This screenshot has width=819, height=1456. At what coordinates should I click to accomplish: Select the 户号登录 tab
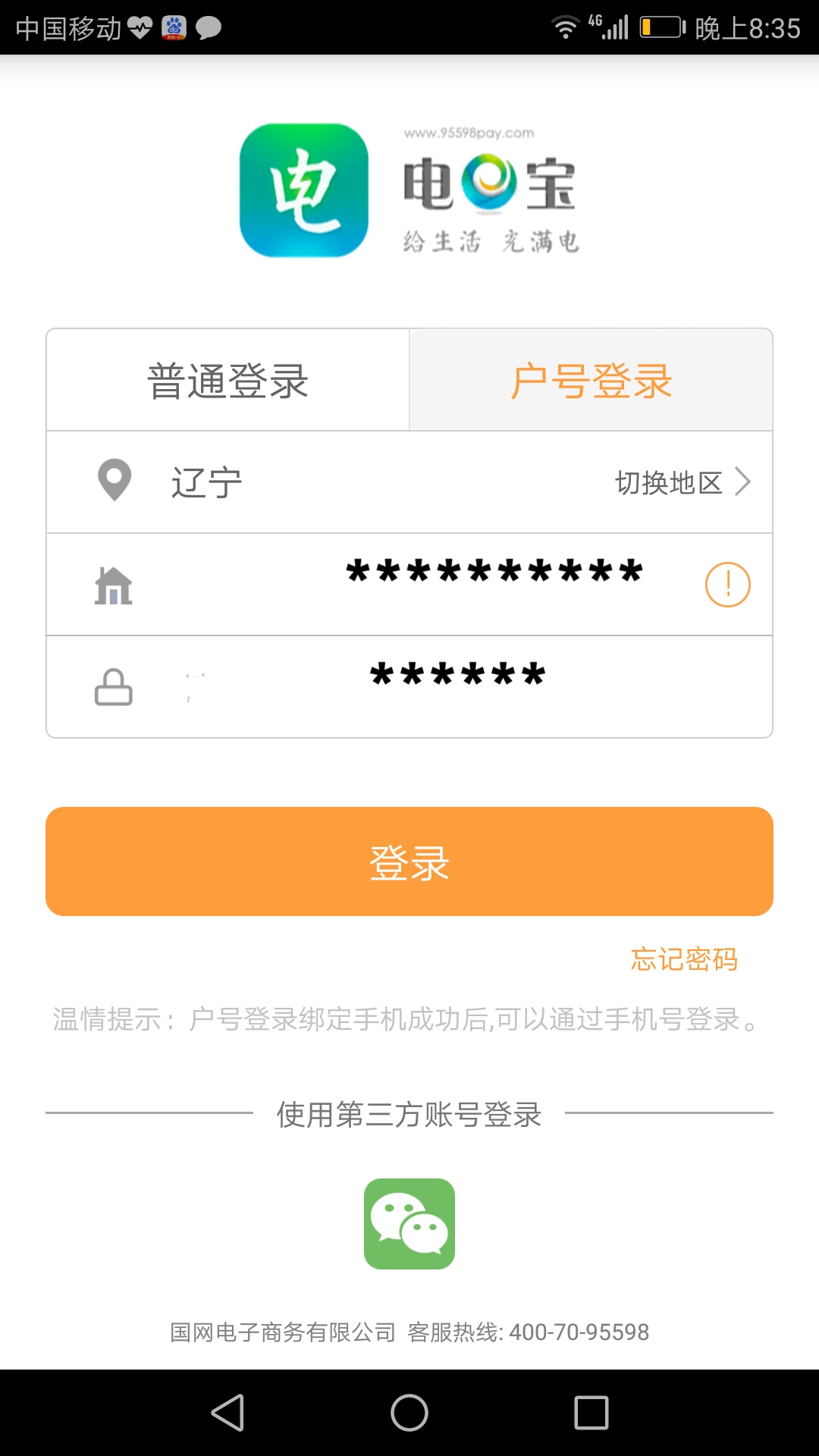(591, 378)
